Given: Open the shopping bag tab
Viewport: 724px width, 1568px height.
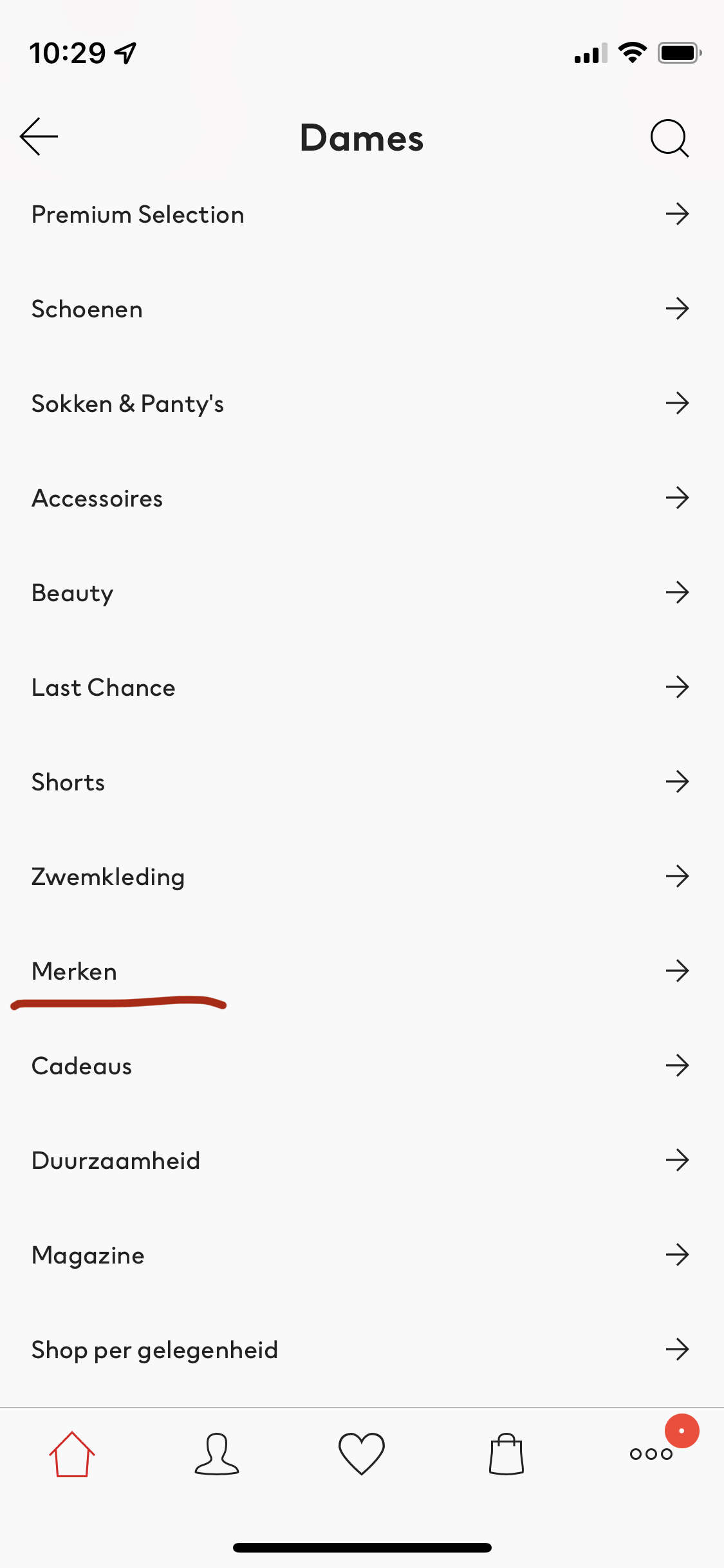Looking at the screenshot, I should (x=506, y=1454).
